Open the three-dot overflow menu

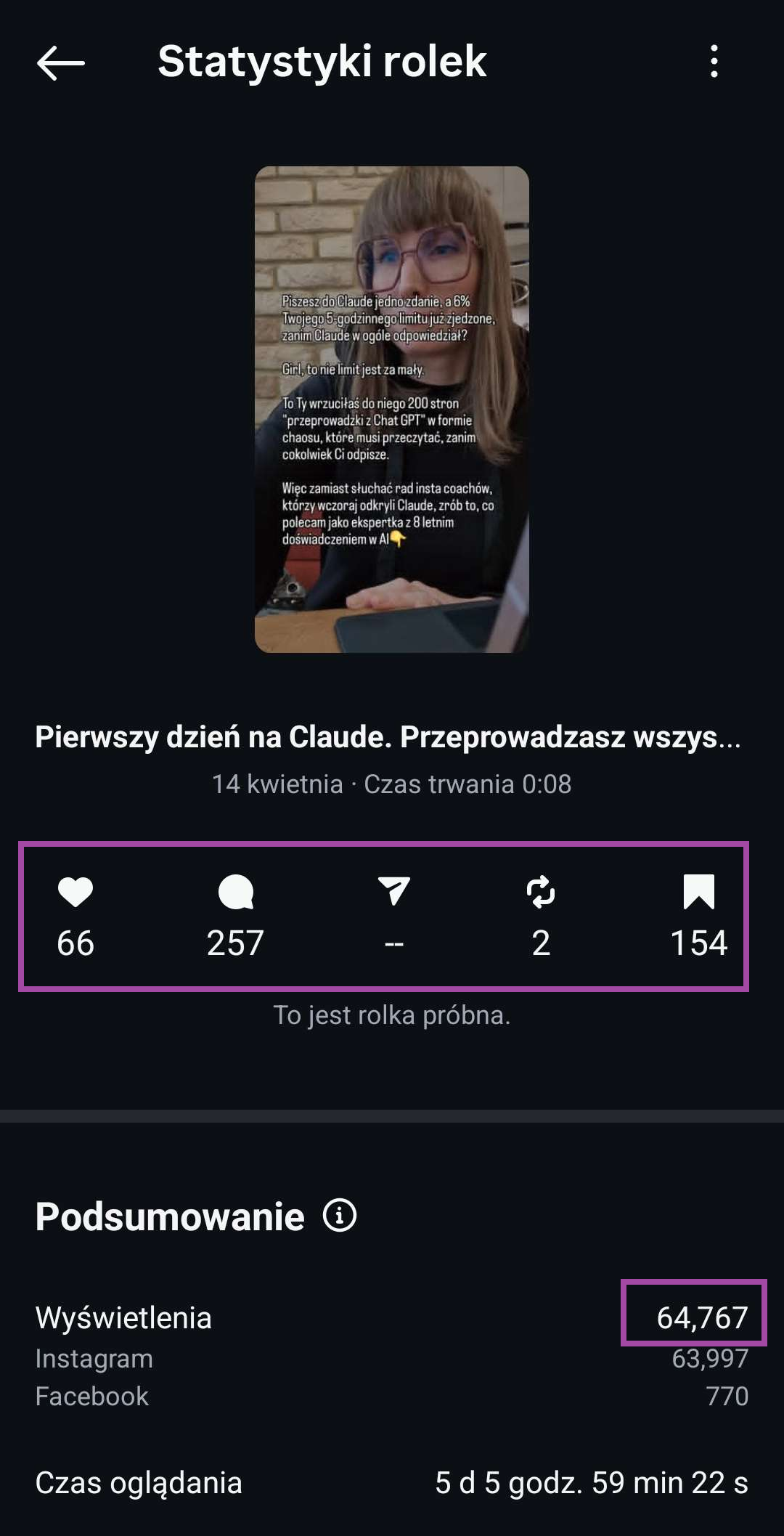pos(714,61)
